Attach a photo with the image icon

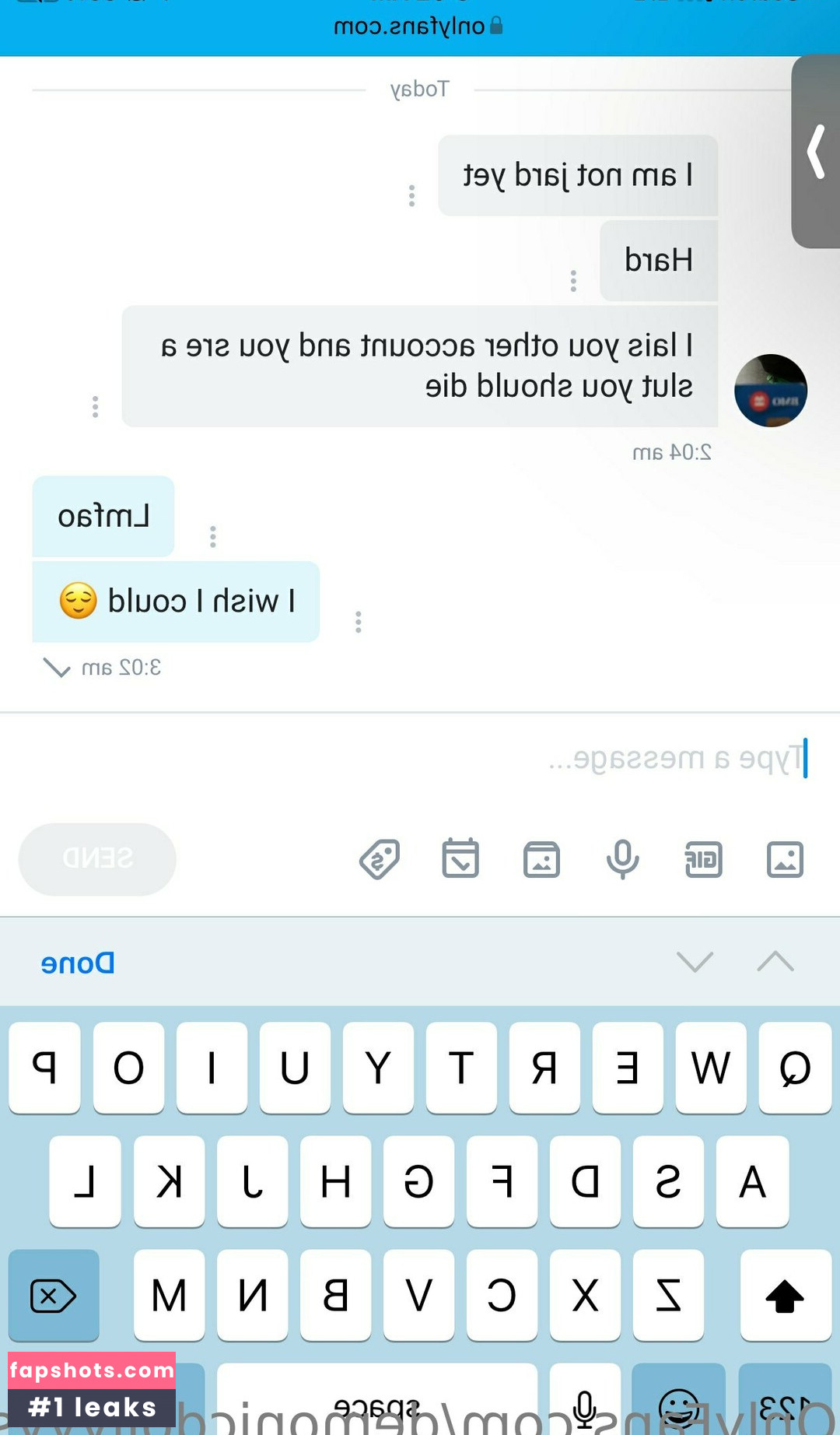[785, 859]
